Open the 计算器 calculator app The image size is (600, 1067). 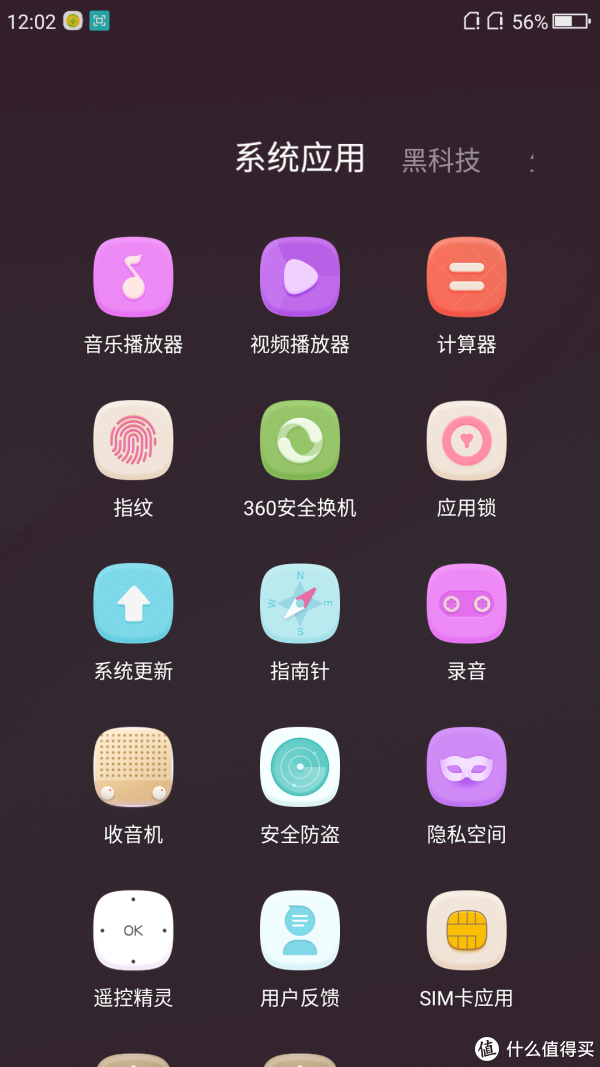466,277
